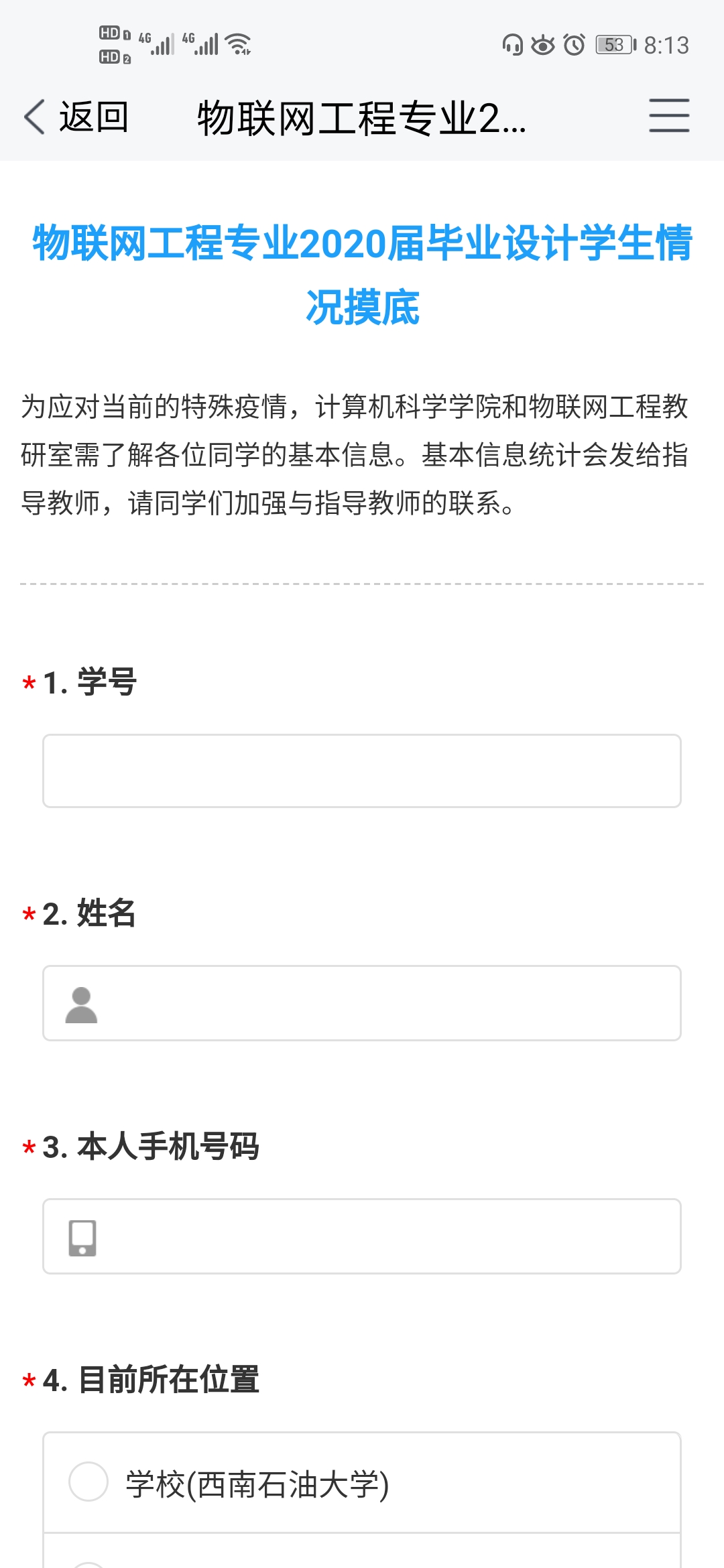Focus the 学号 input field
Image resolution: width=724 pixels, height=1568 pixels.
coord(362,771)
